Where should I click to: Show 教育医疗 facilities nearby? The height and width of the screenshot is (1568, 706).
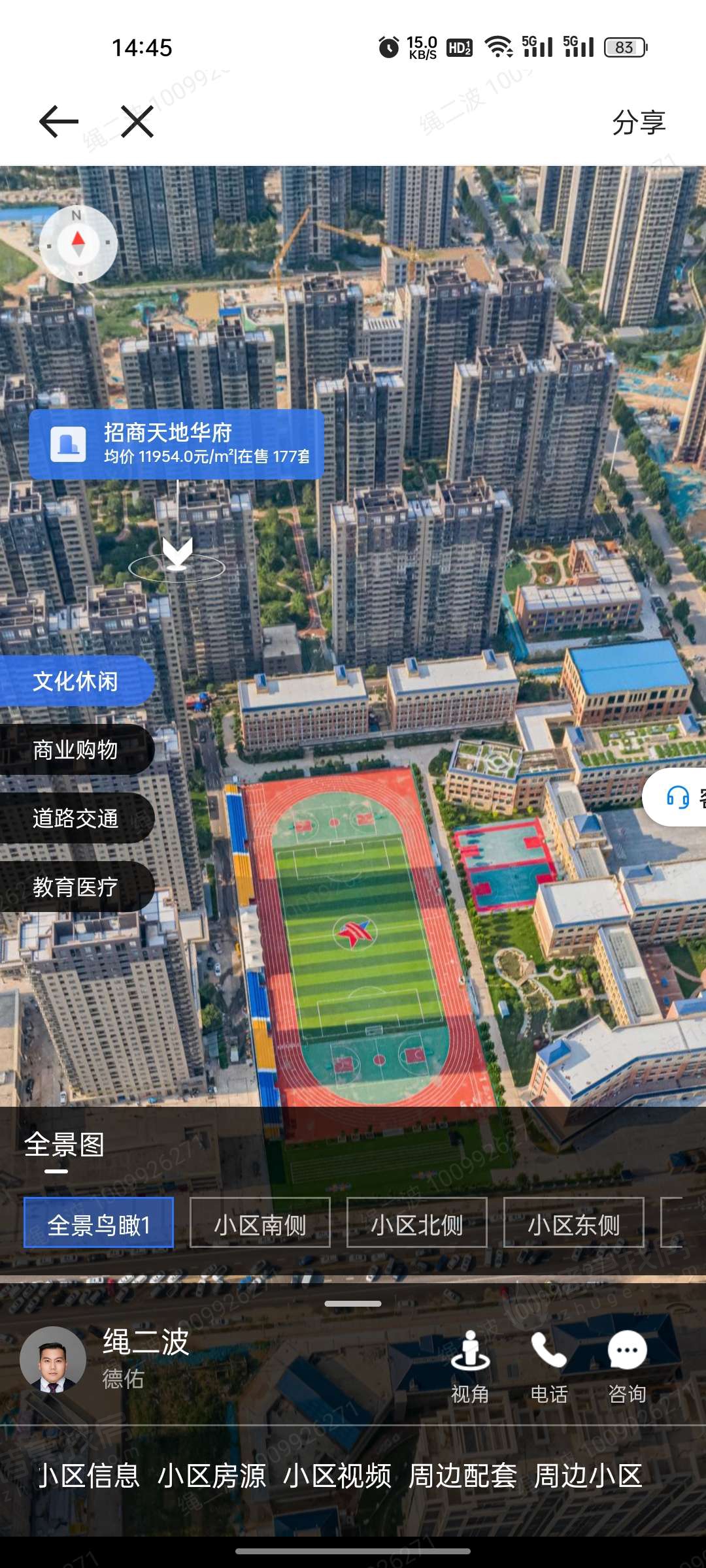coord(75,887)
